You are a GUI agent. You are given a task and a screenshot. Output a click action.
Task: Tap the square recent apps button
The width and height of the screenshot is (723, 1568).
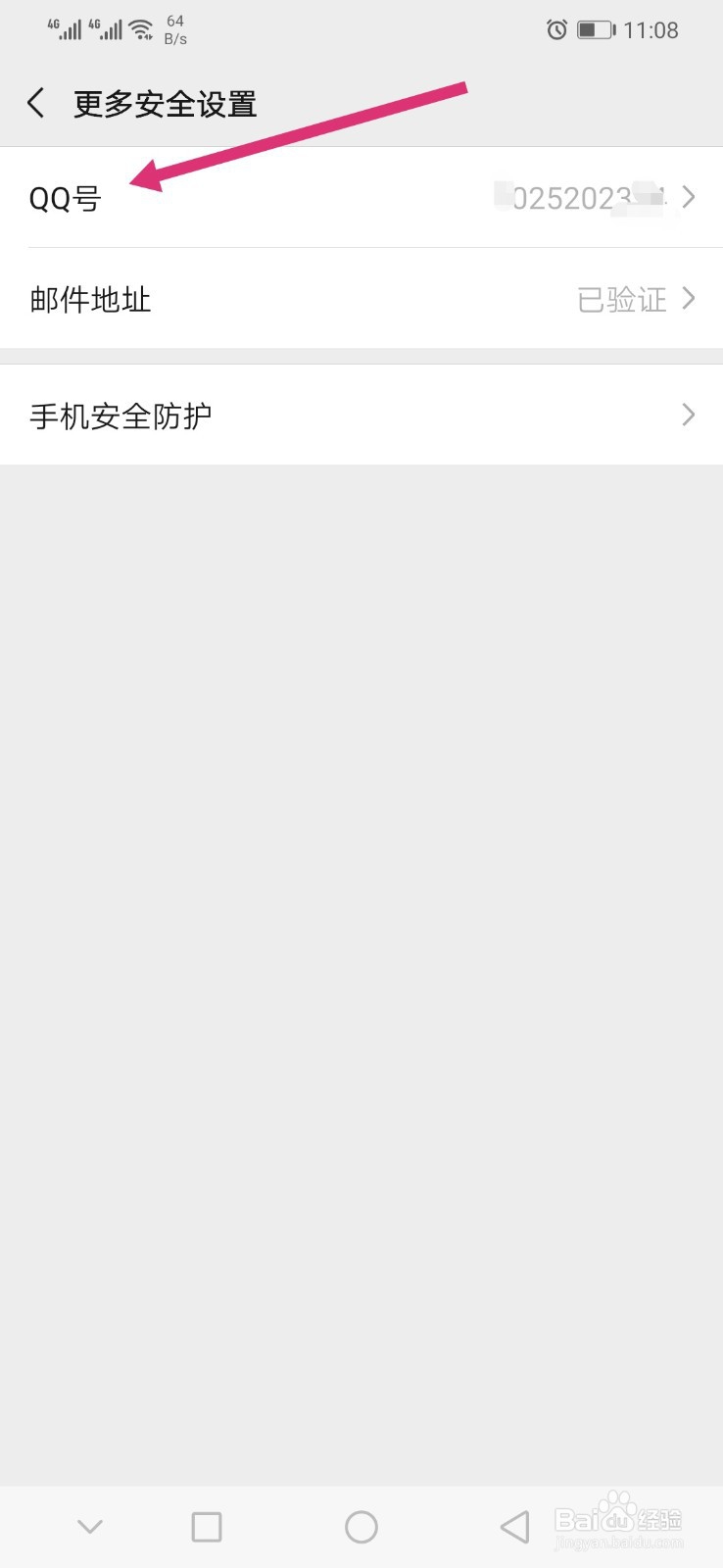click(206, 1526)
